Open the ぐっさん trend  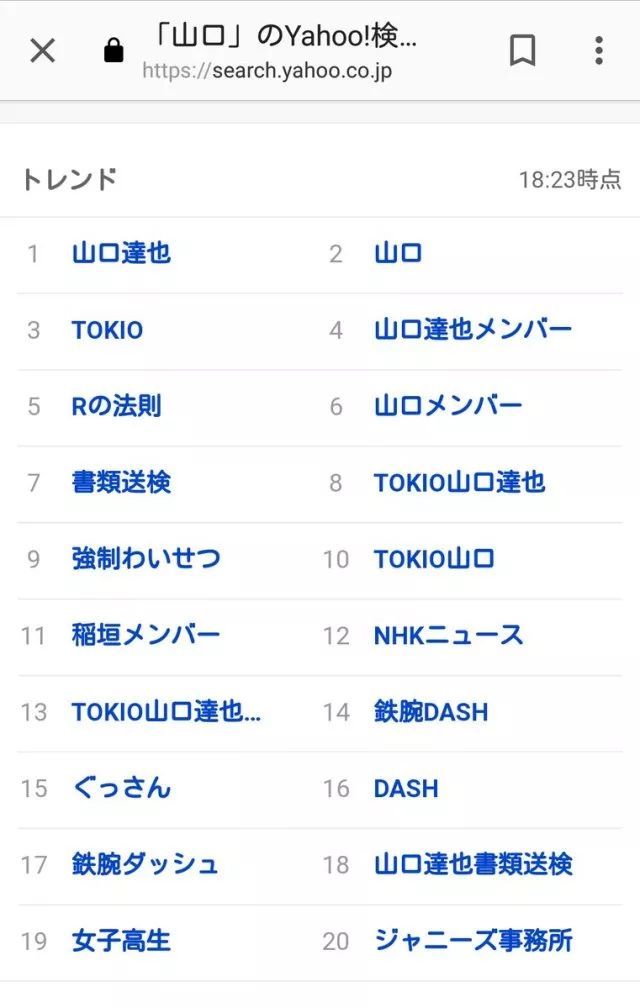(121, 788)
